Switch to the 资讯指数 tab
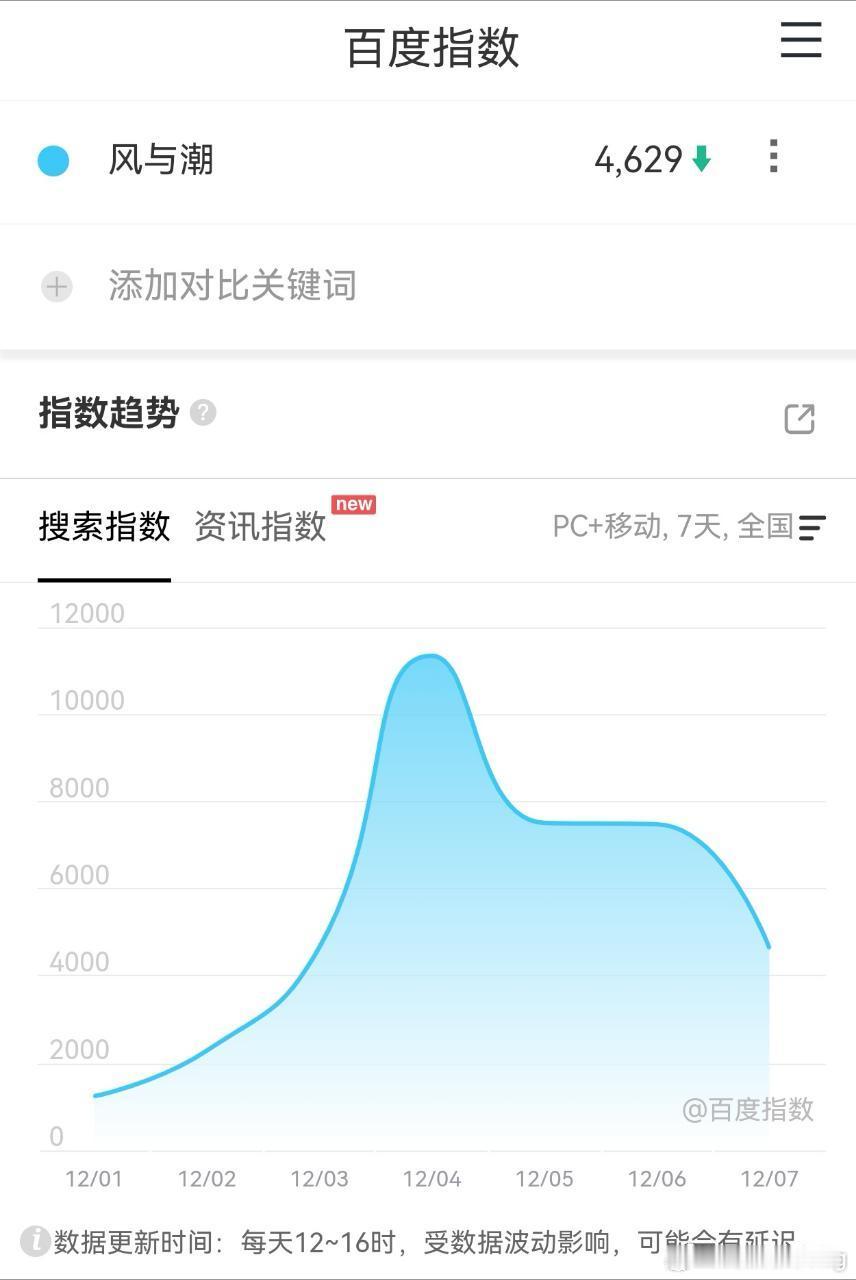 pyautogui.click(x=260, y=526)
